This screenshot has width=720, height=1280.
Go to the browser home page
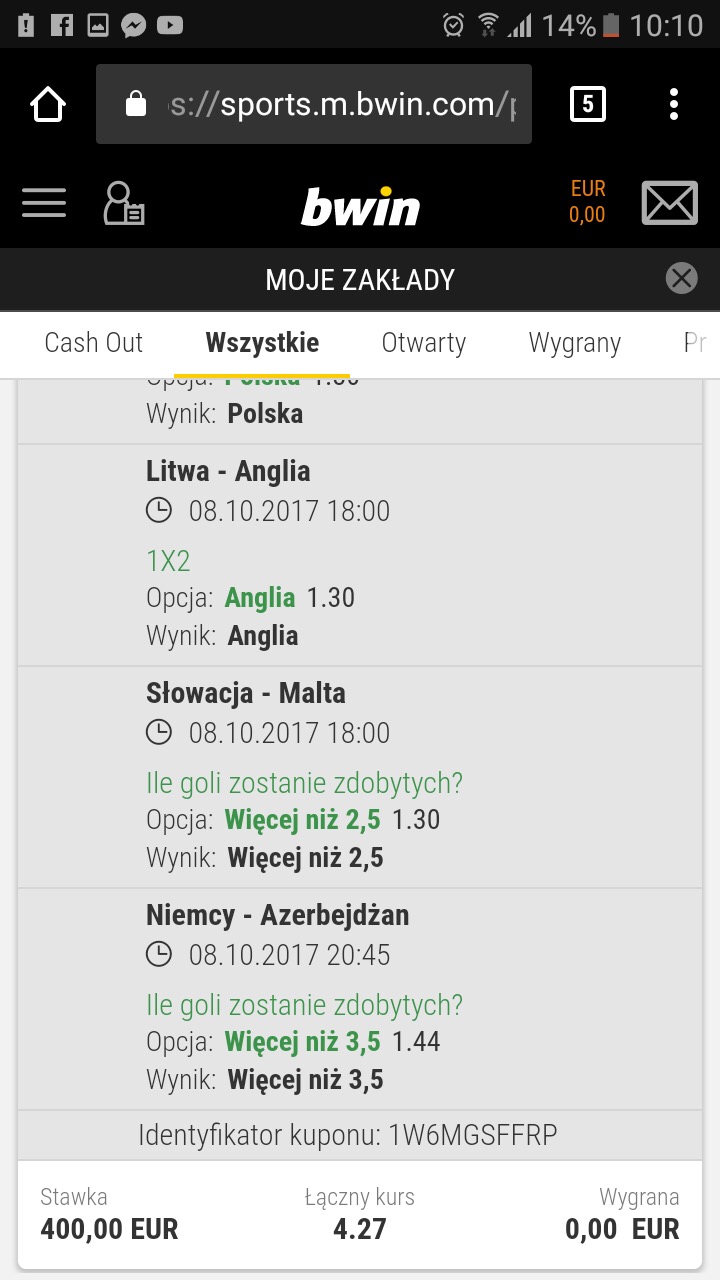(48, 104)
